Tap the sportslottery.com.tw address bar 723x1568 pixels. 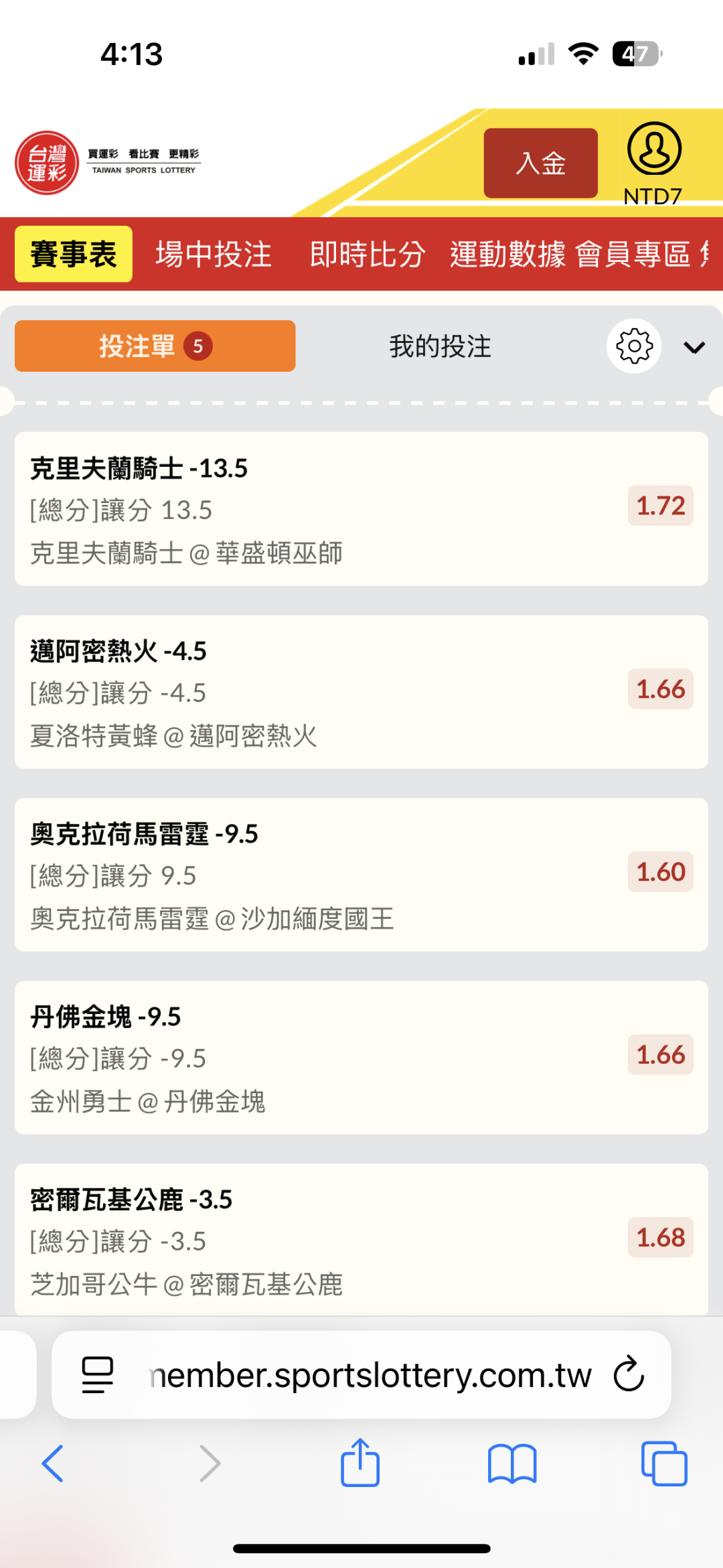370,1374
